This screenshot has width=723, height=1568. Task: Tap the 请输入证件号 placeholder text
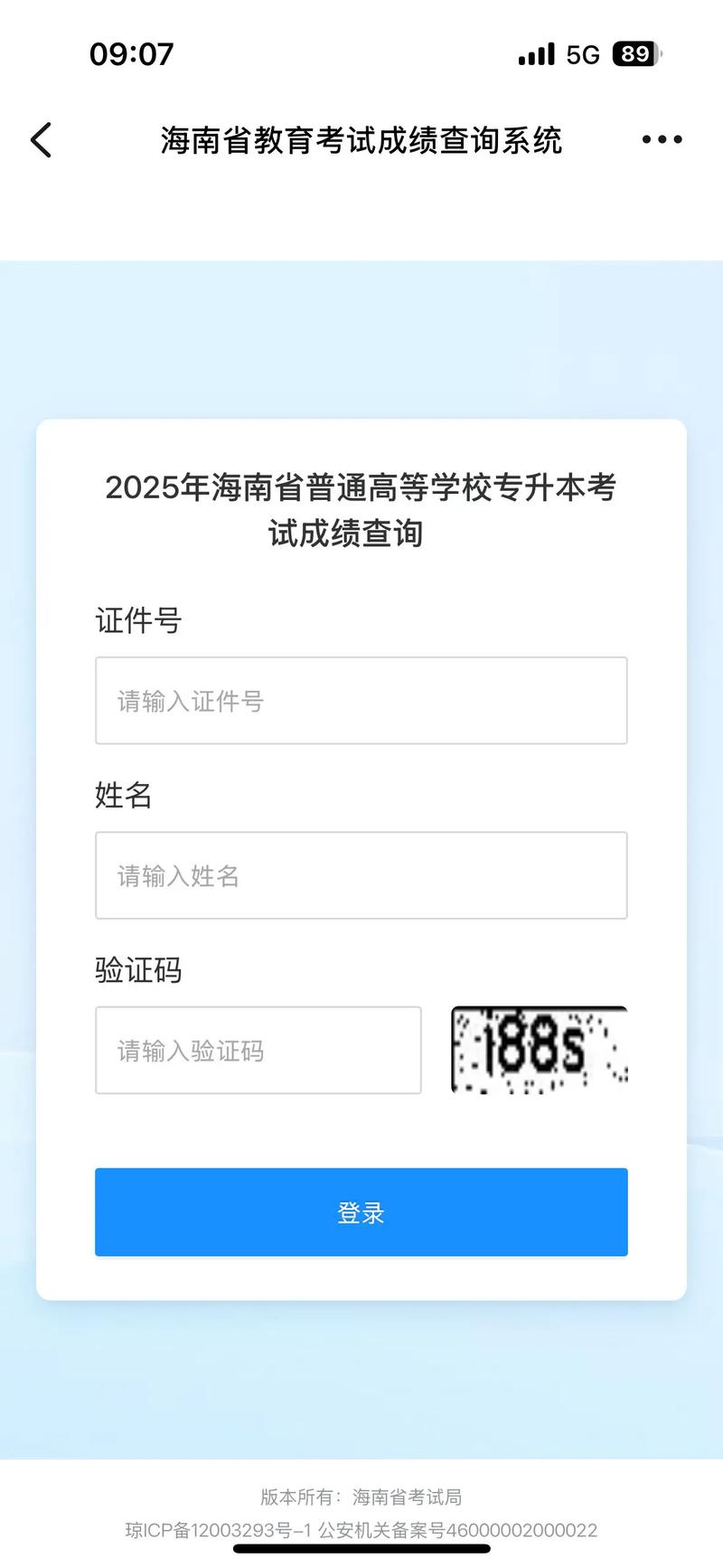click(189, 701)
